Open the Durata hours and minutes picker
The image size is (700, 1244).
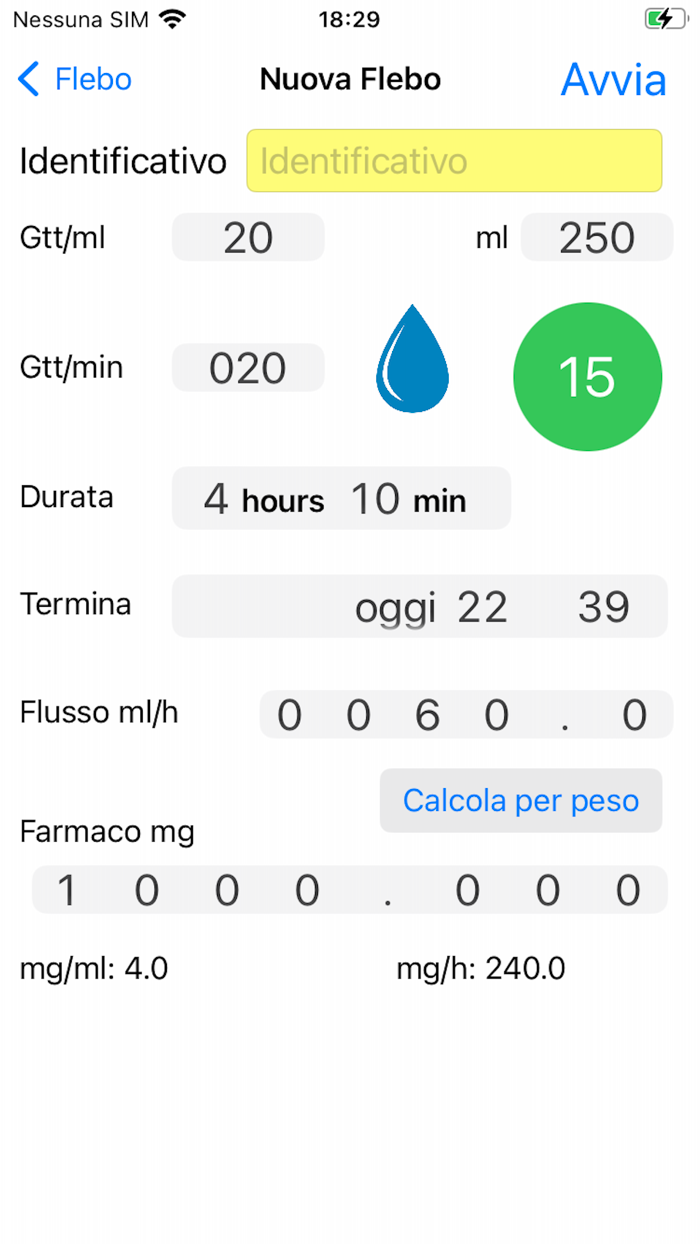[x=341, y=498]
